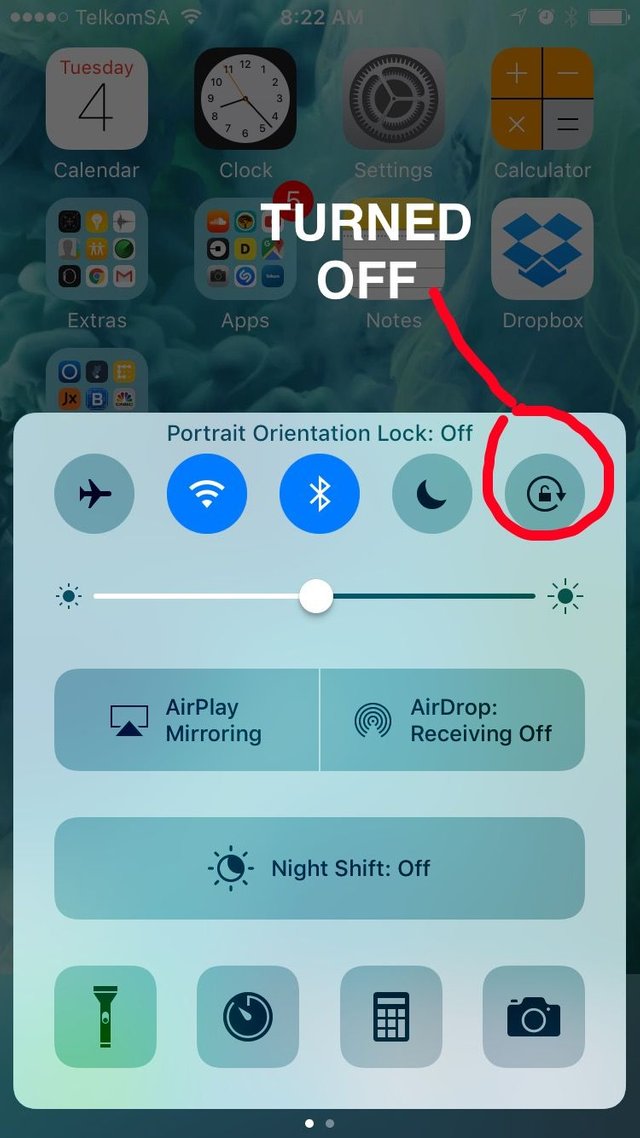
Task: Disable Bluetooth
Action: [319, 493]
